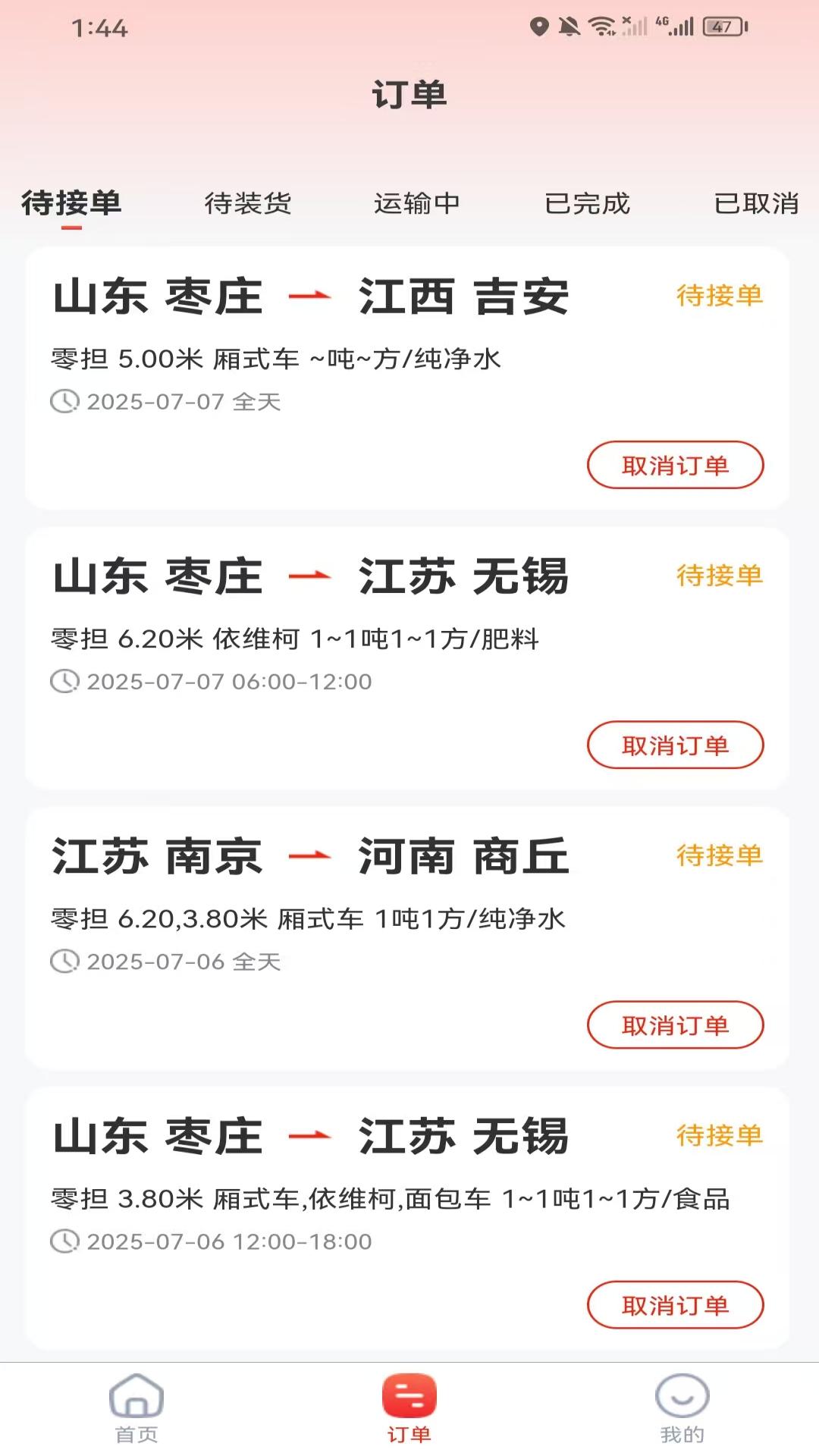The image size is (819, 1456).
Task: Show the 已取消 orders tab
Action: pyautogui.click(x=756, y=203)
